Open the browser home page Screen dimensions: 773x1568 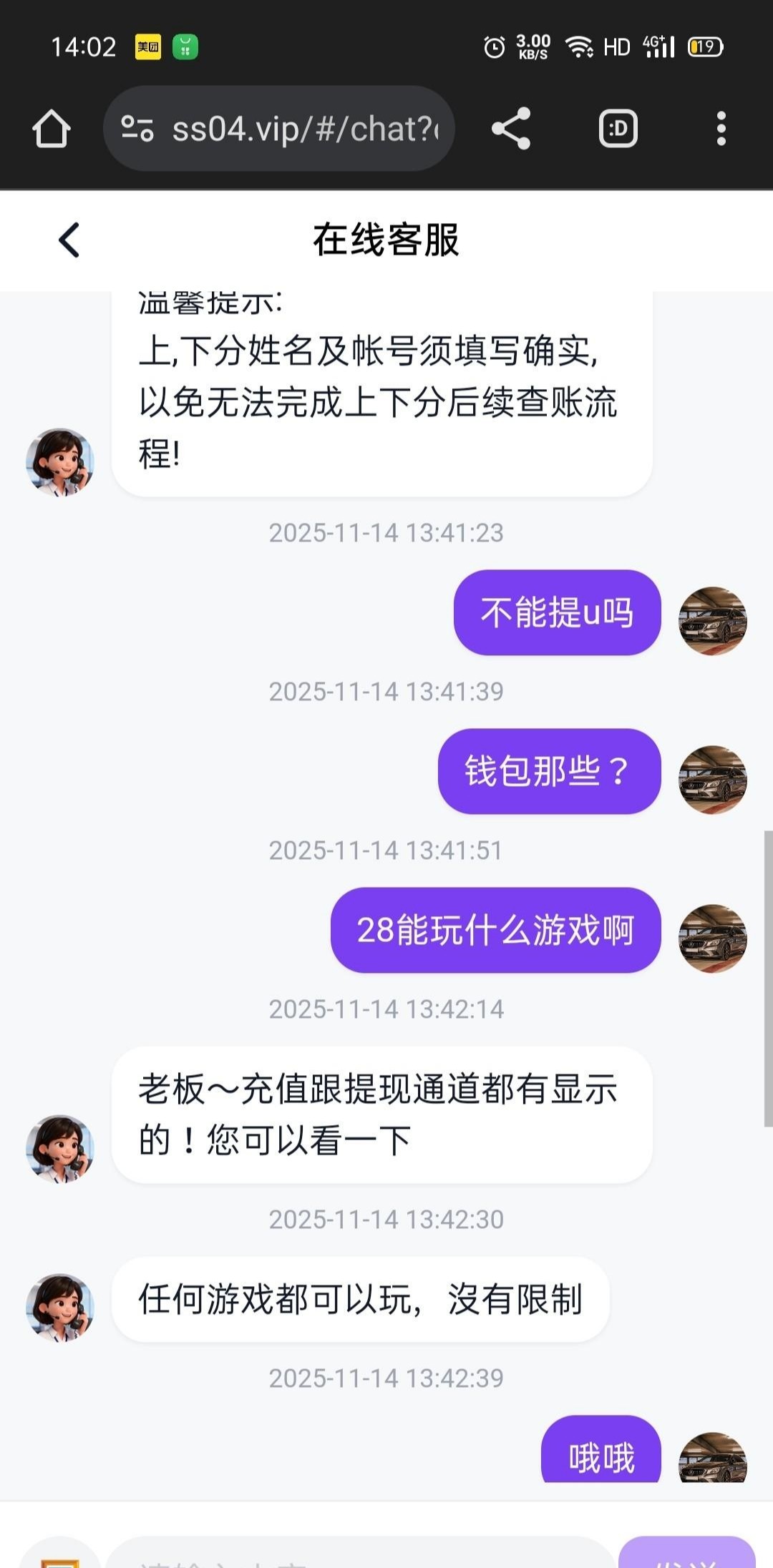coord(51,129)
